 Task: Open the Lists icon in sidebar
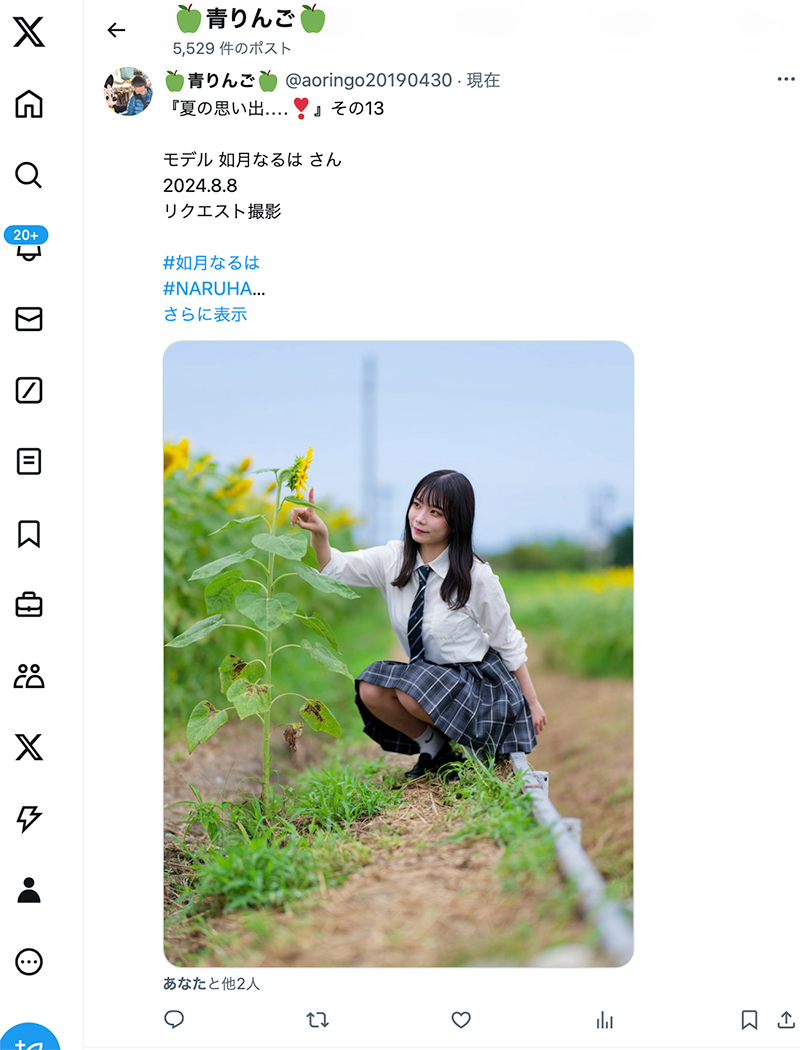[29, 461]
